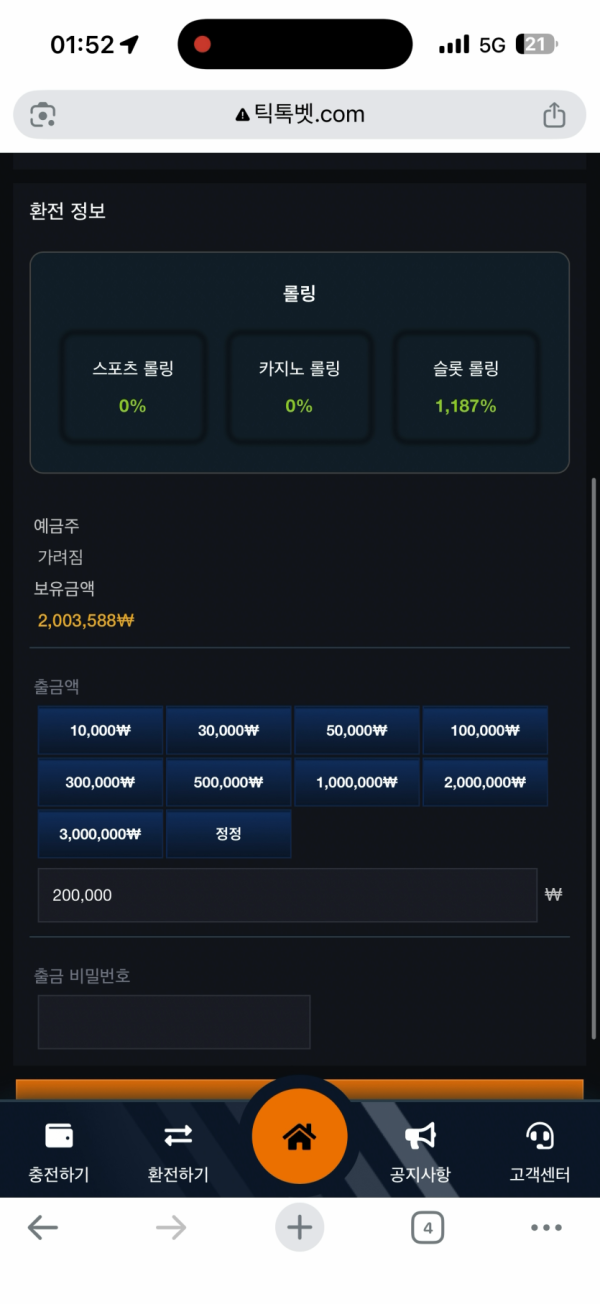Go to the orange home button
Viewport: 600px width, 1304px height.
click(x=299, y=1137)
